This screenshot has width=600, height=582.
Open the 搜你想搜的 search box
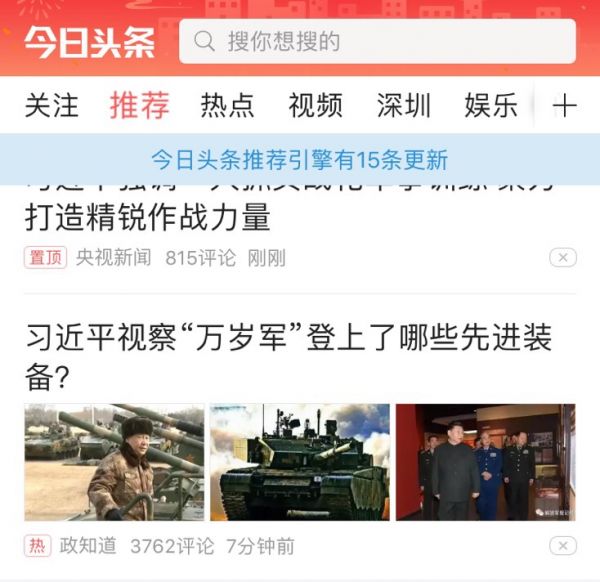pyautogui.click(x=377, y=41)
